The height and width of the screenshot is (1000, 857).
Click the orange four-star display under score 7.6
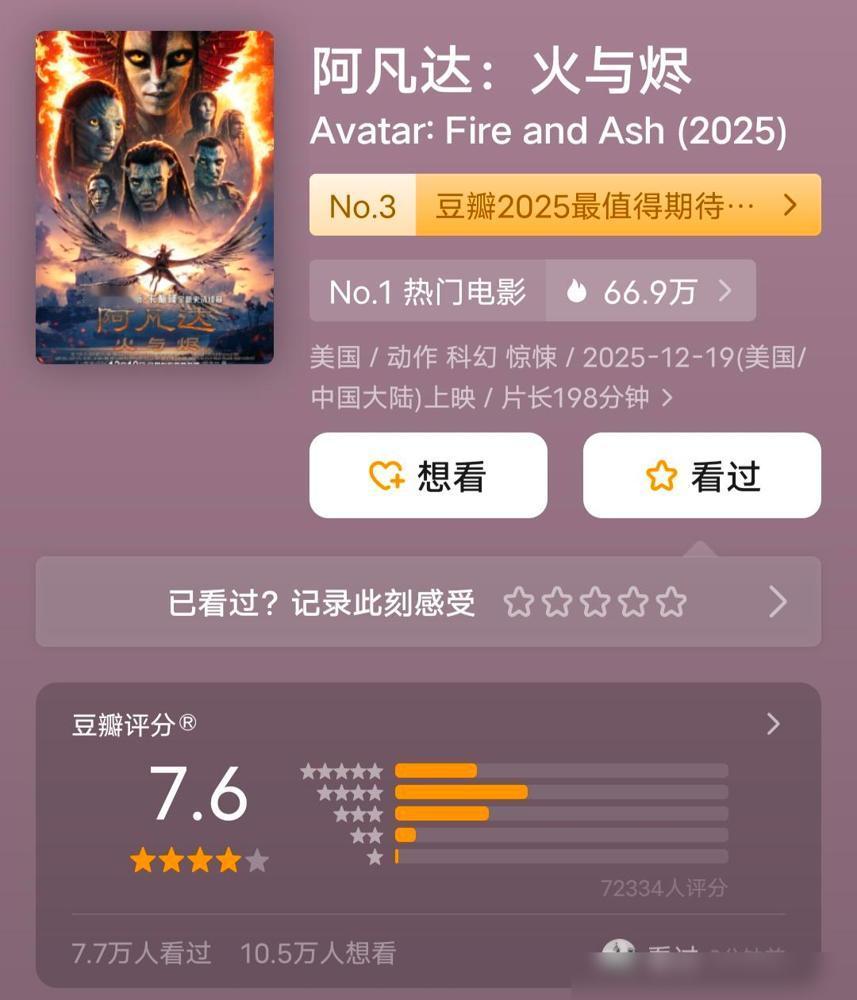pyautogui.click(x=197, y=859)
